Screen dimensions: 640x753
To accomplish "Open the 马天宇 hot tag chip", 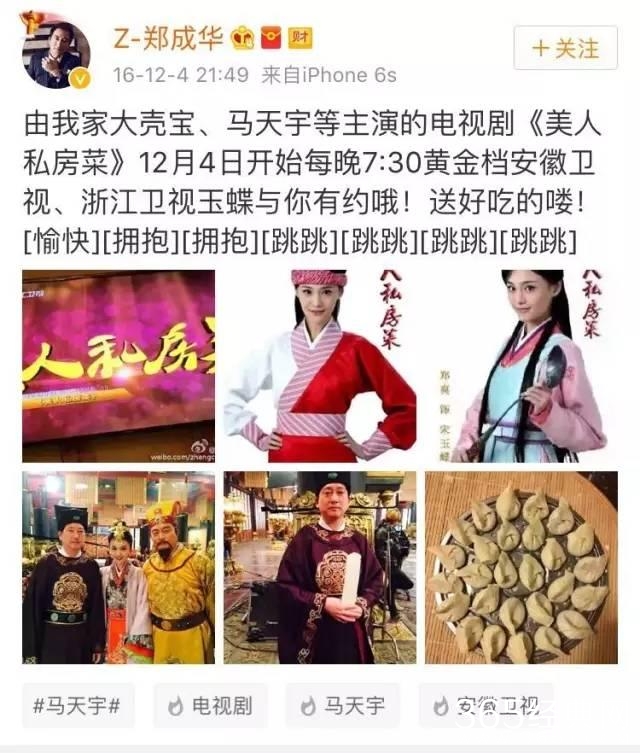I will click(x=343, y=707).
